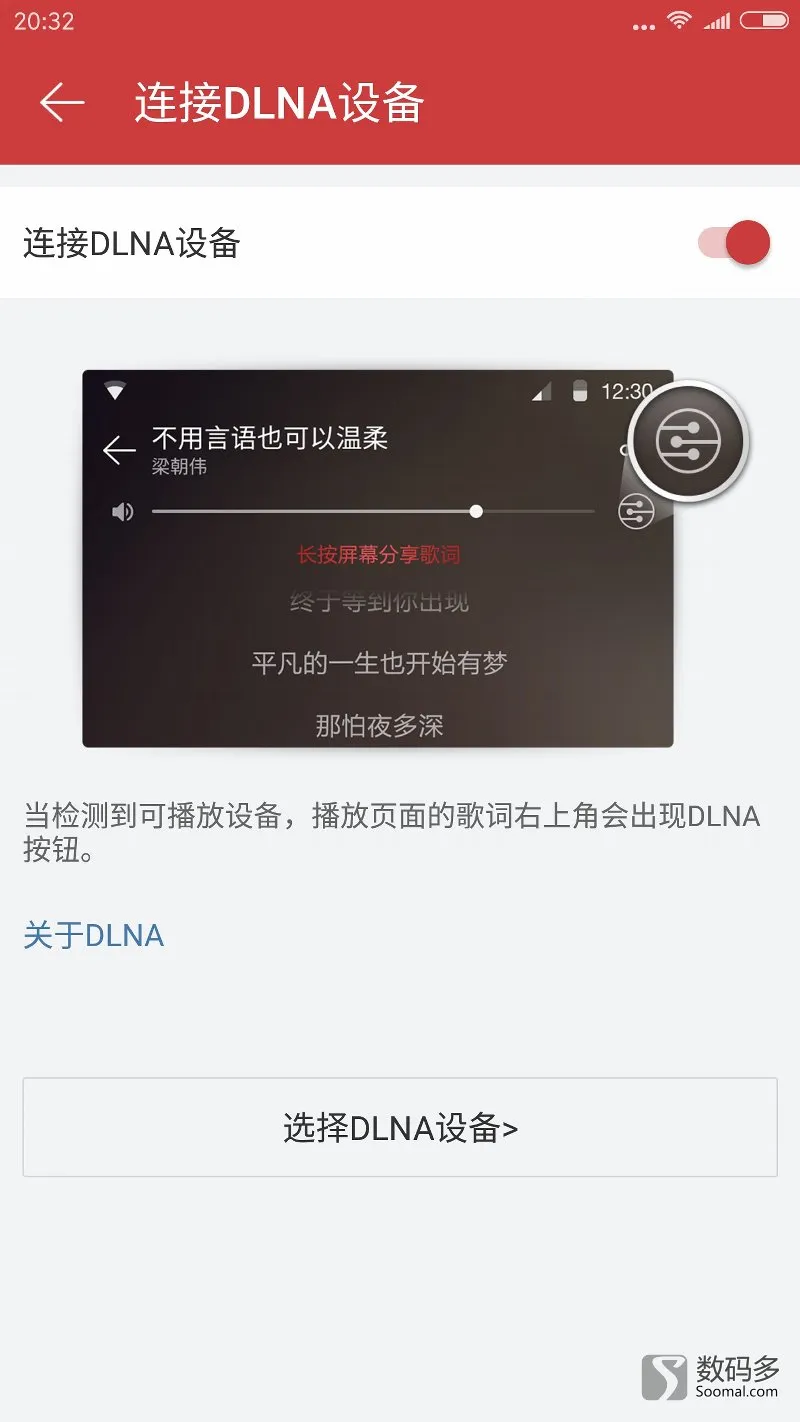Open the 关于DLNA link
Screen dimensions: 800x1422
(x=93, y=935)
